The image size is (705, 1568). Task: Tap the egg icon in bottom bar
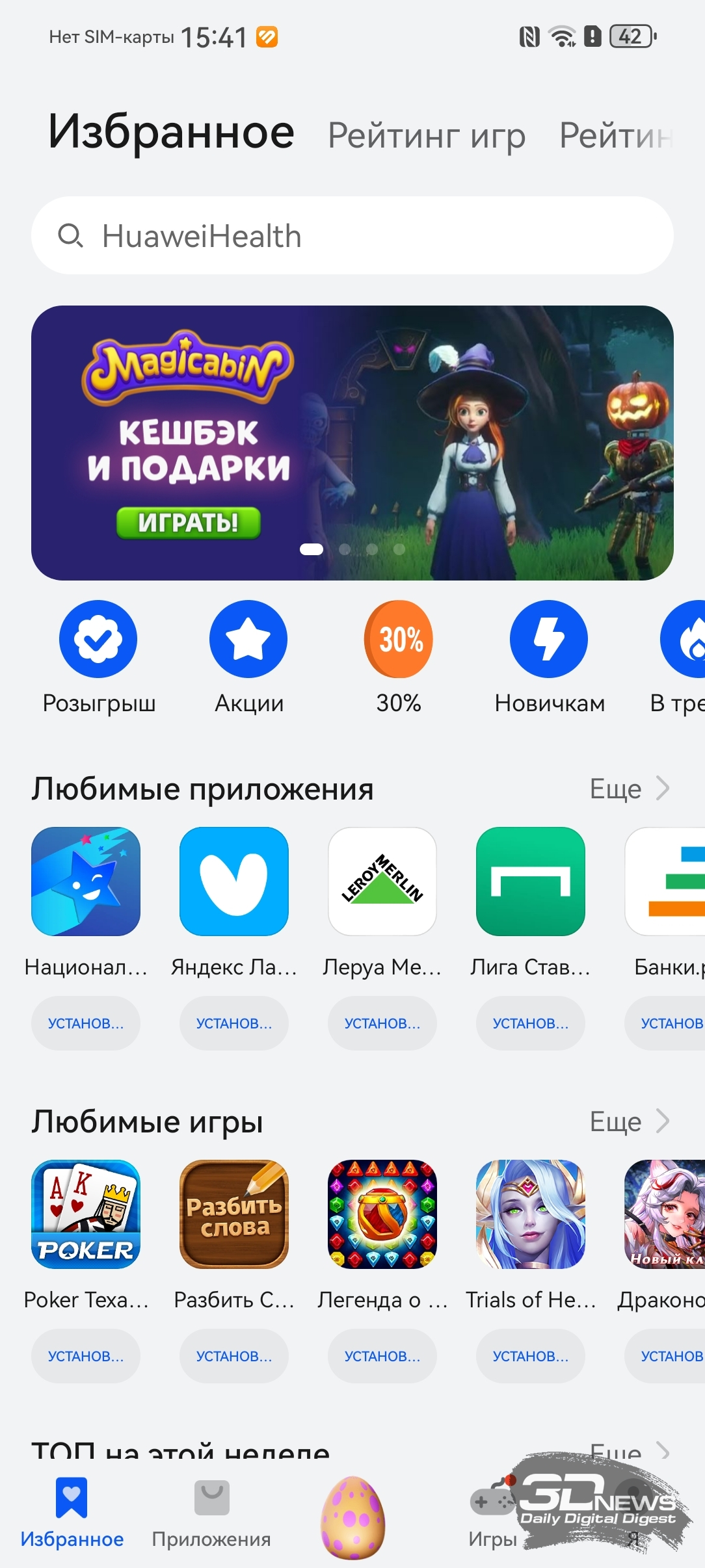pyautogui.click(x=352, y=1518)
